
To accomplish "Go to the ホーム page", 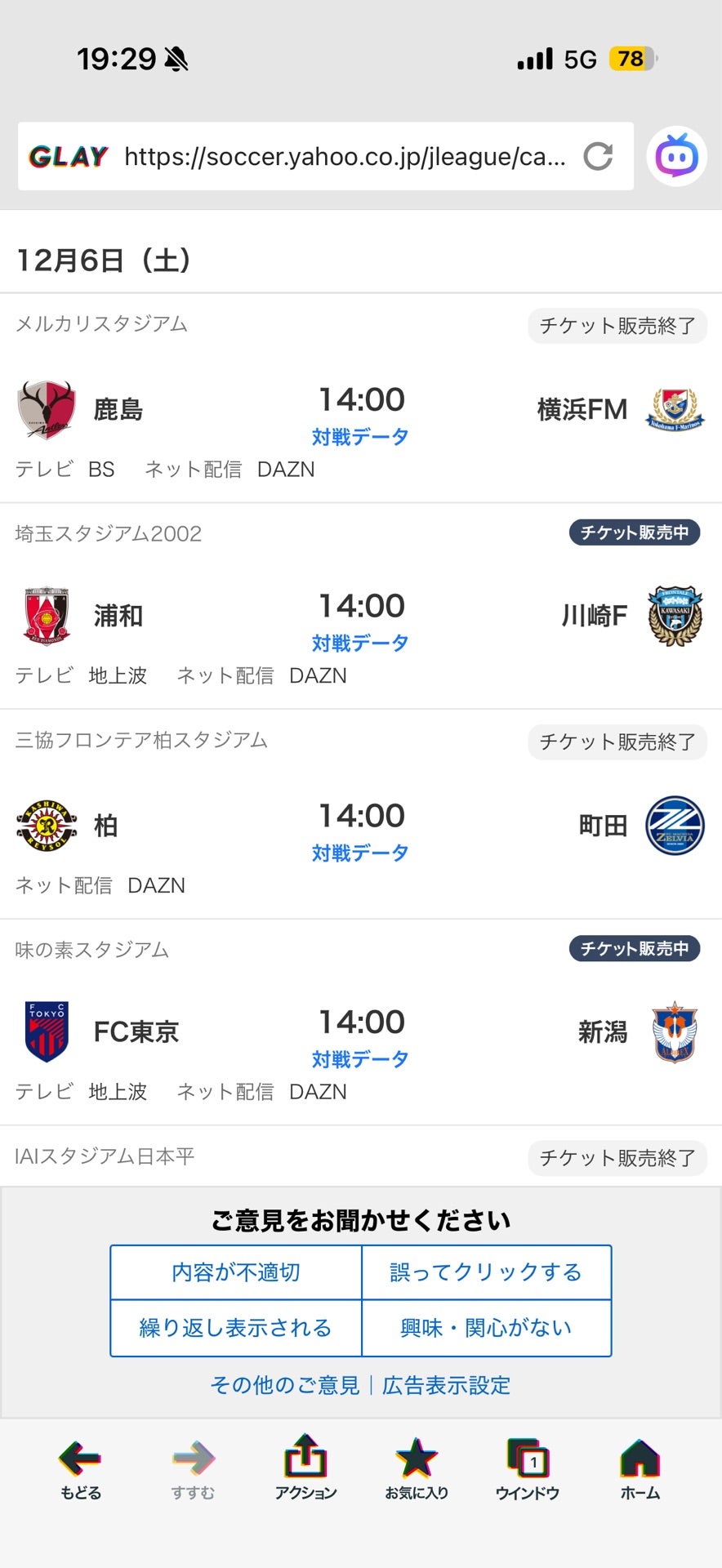I will tap(640, 1468).
